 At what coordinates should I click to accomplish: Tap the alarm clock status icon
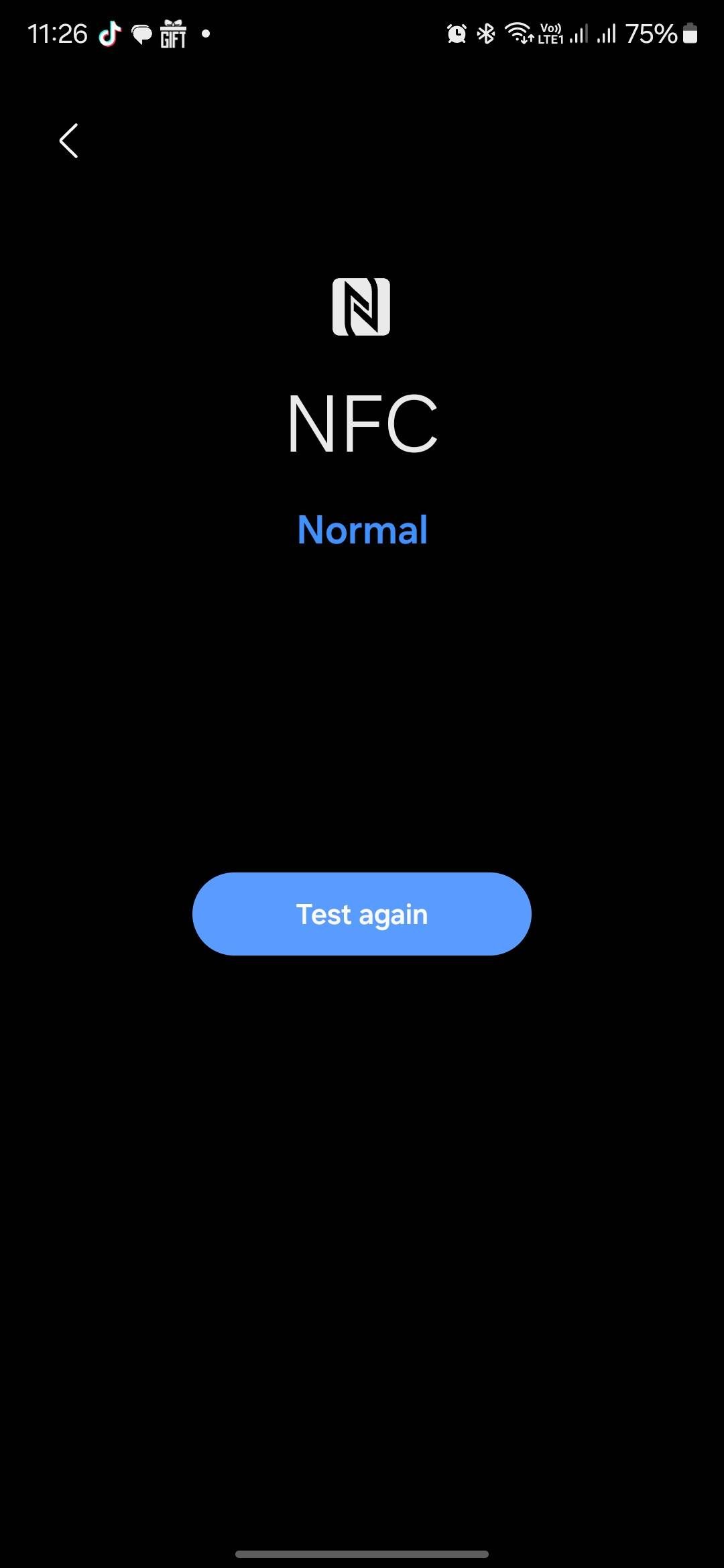456,33
